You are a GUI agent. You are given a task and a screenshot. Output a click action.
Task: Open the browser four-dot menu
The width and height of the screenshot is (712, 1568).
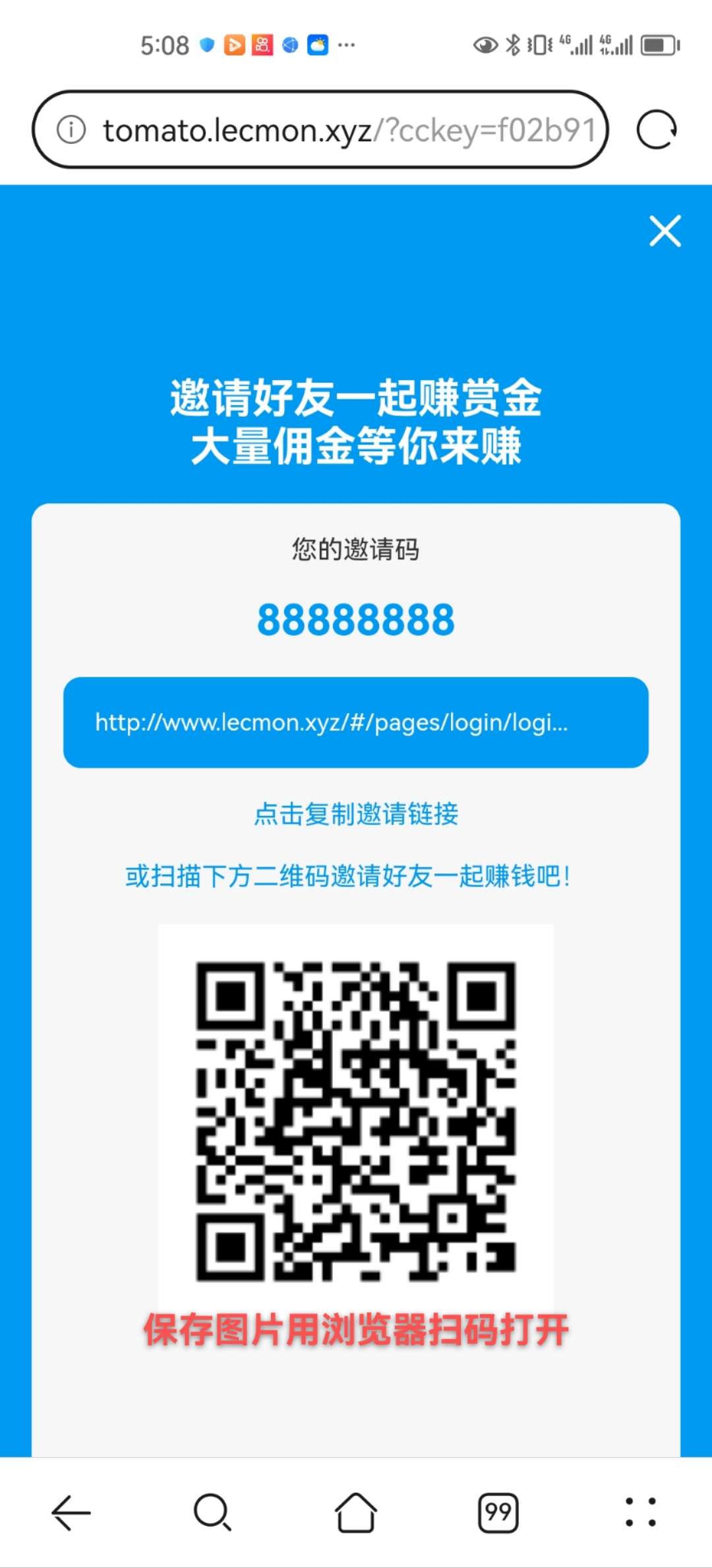tap(640, 1512)
